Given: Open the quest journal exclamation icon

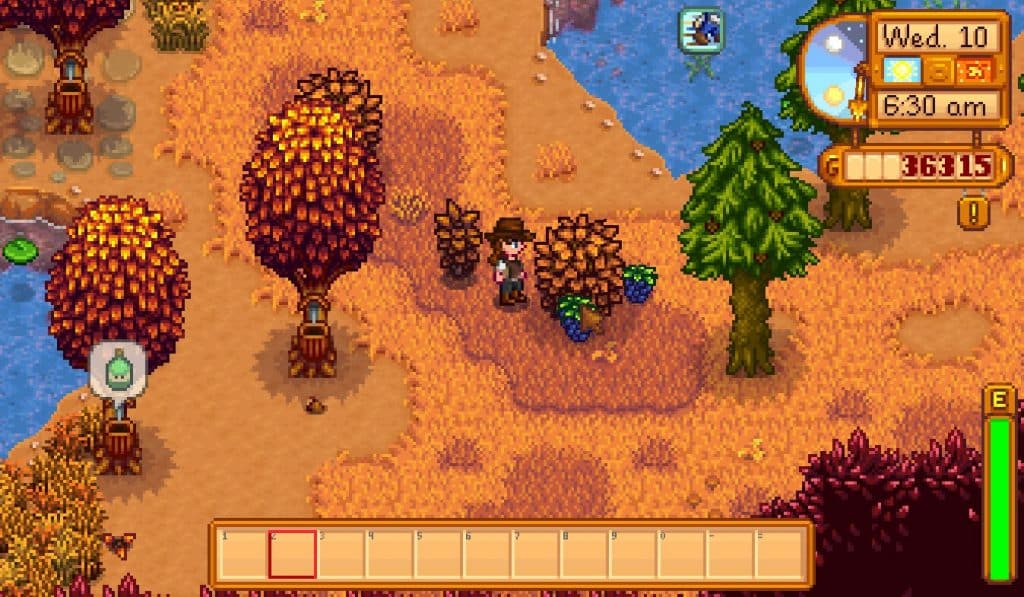Looking at the screenshot, I should pyautogui.click(x=972, y=211).
